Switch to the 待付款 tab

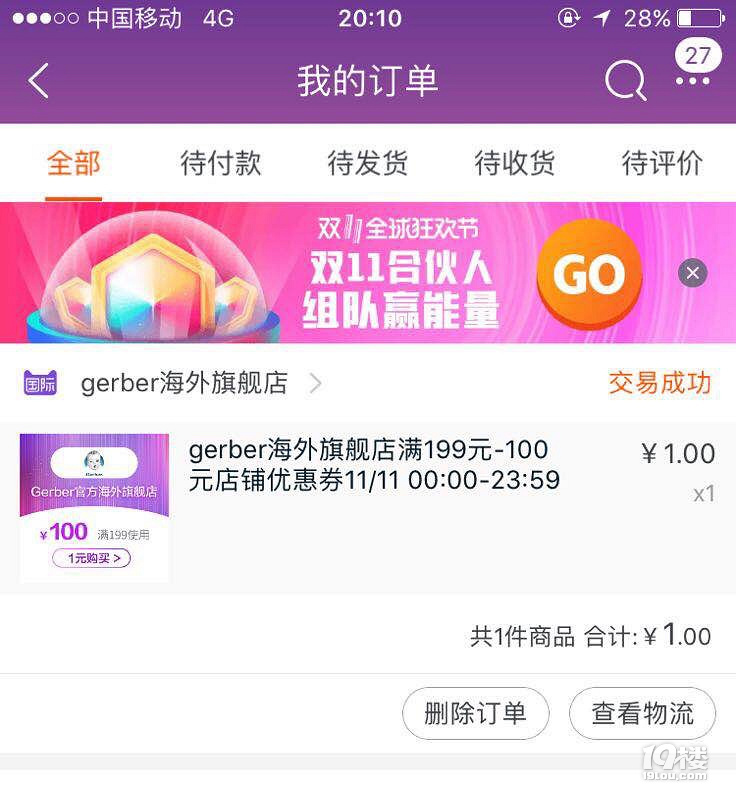point(220,163)
